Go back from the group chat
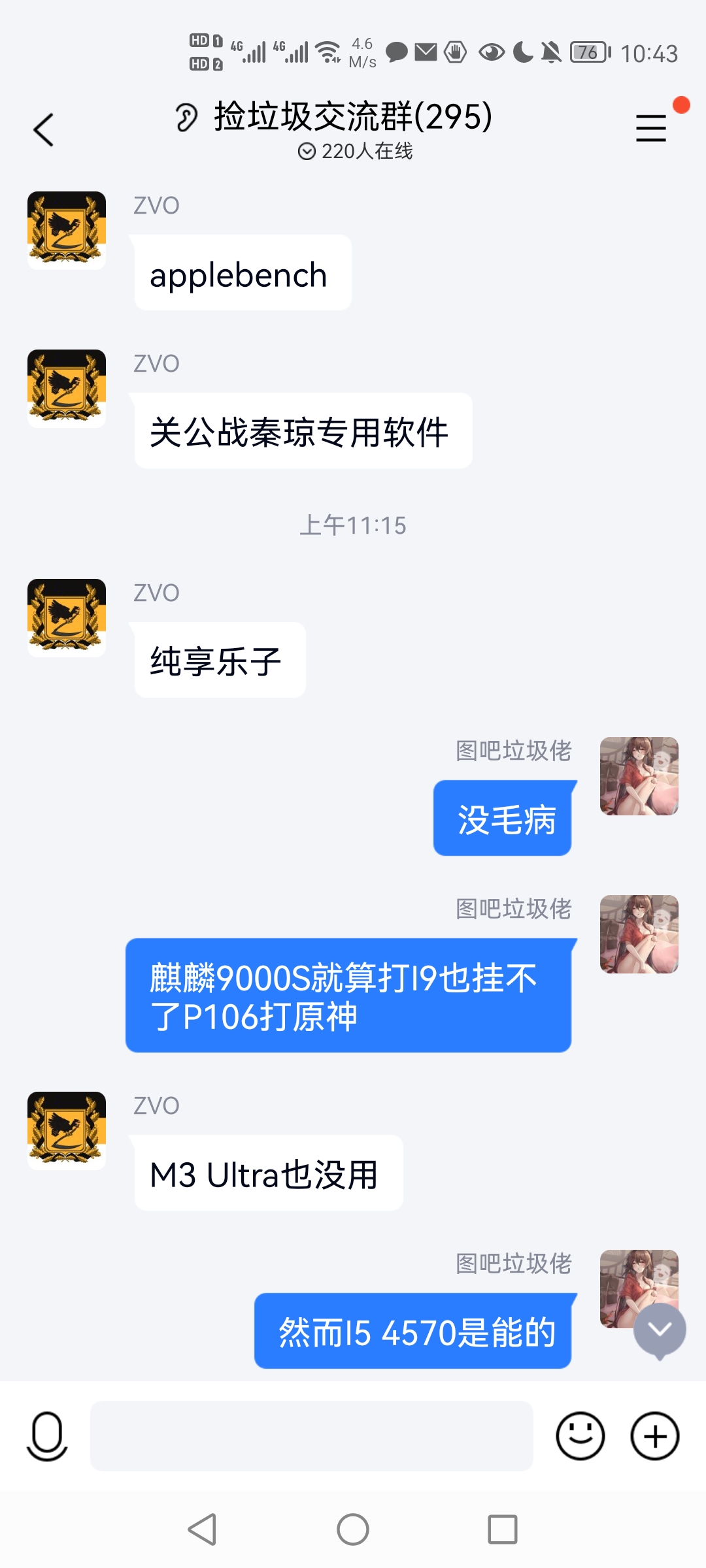Screen dimensions: 706x1568 [x=44, y=129]
